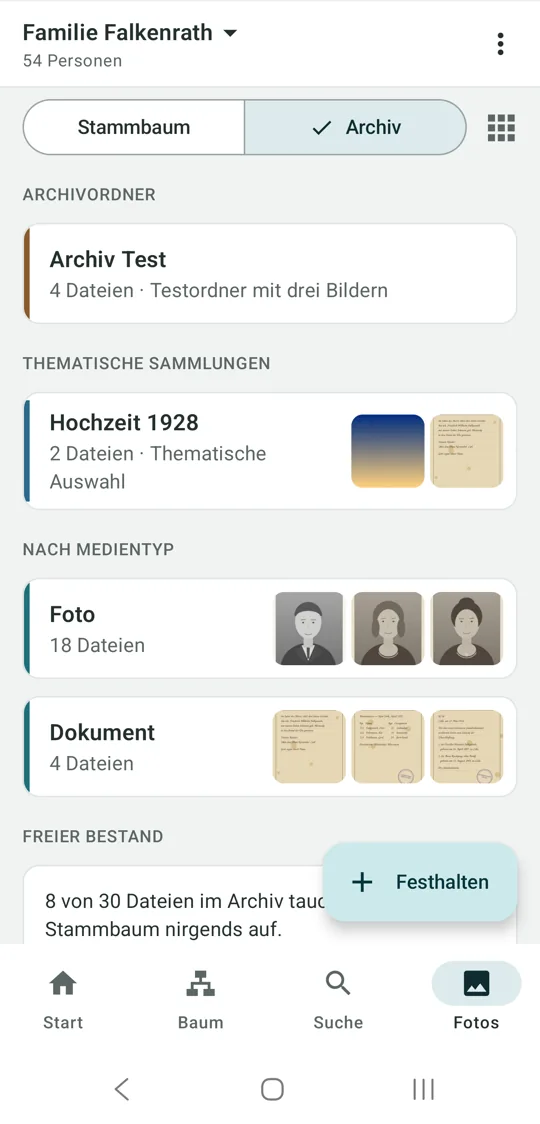This screenshot has height=1124, width=540.
Task: Tap the system back button
Action: point(122,1090)
